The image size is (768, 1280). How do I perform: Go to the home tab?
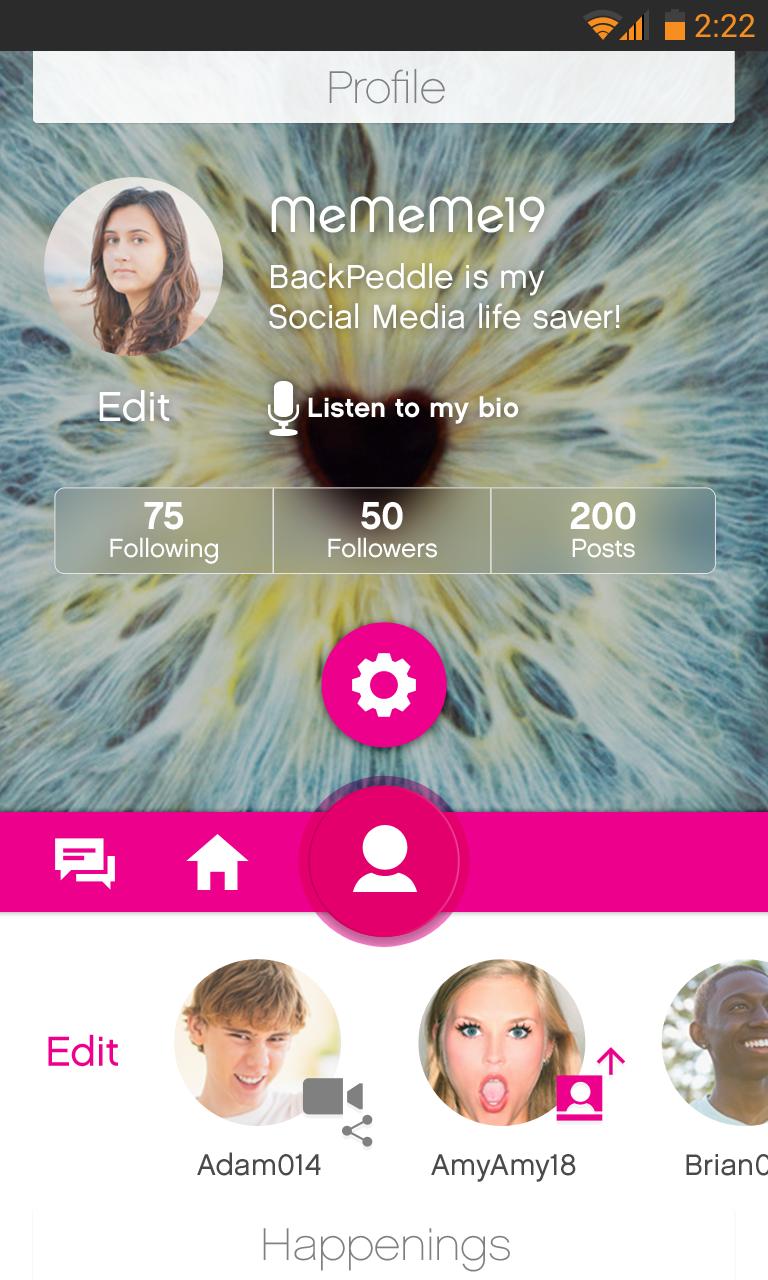(218, 862)
